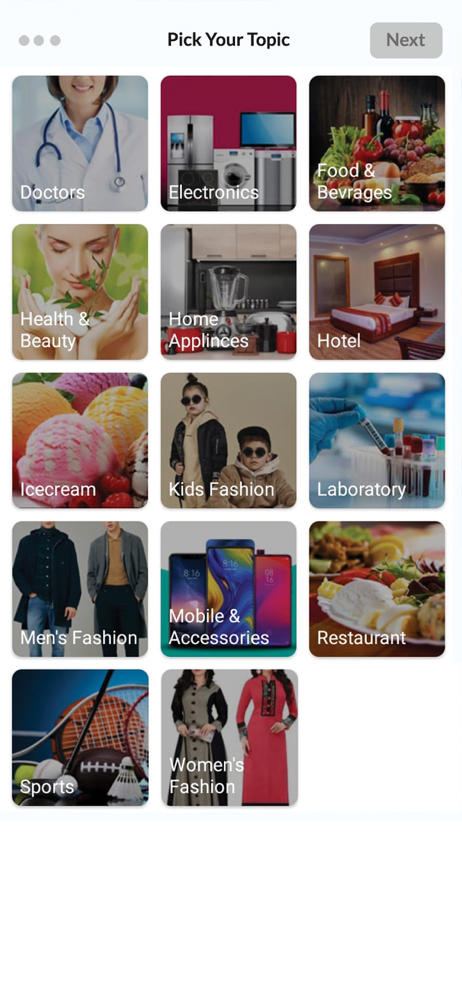462x1000 pixels.
Task: Tap the Next button
Action: click(406, 40)
